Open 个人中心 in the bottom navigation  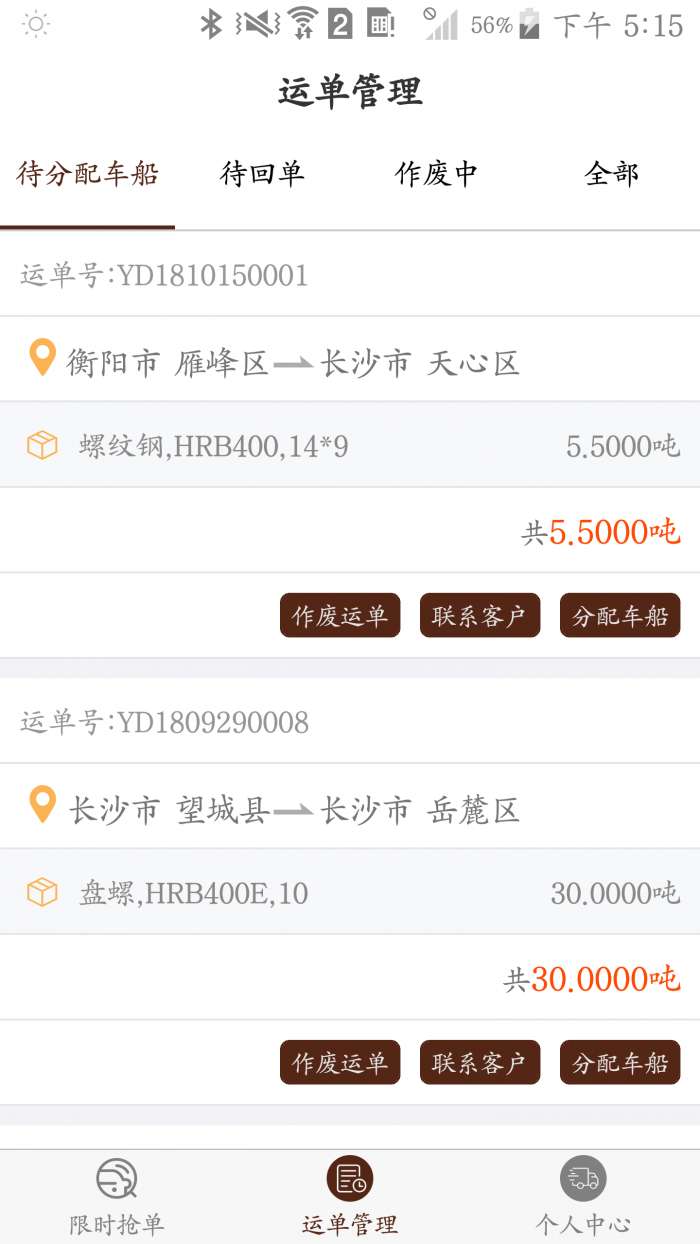click(x=583, y=1198)
